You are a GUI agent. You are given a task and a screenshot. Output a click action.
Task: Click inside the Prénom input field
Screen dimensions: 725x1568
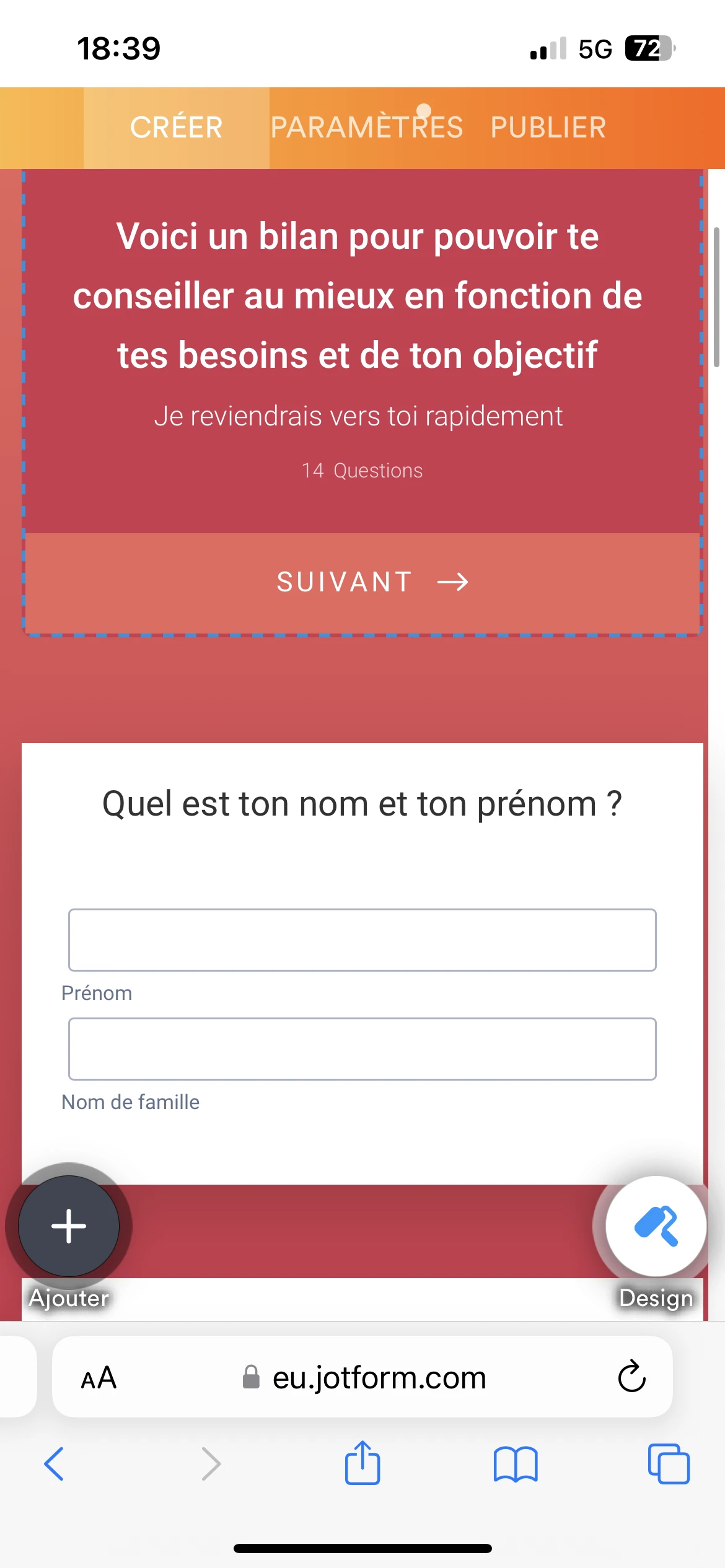[362, 940]
